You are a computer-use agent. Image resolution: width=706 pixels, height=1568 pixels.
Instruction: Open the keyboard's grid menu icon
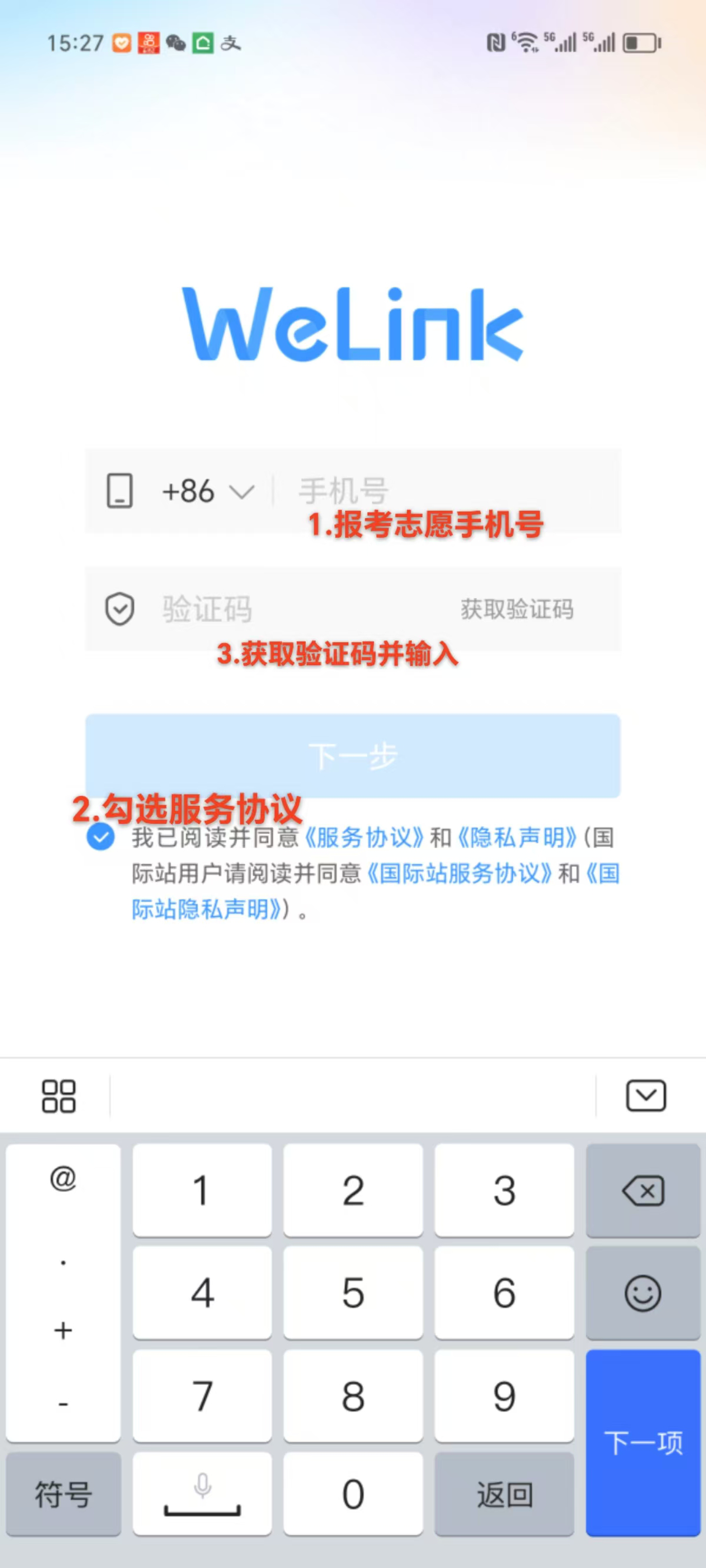pos(58,1097)
